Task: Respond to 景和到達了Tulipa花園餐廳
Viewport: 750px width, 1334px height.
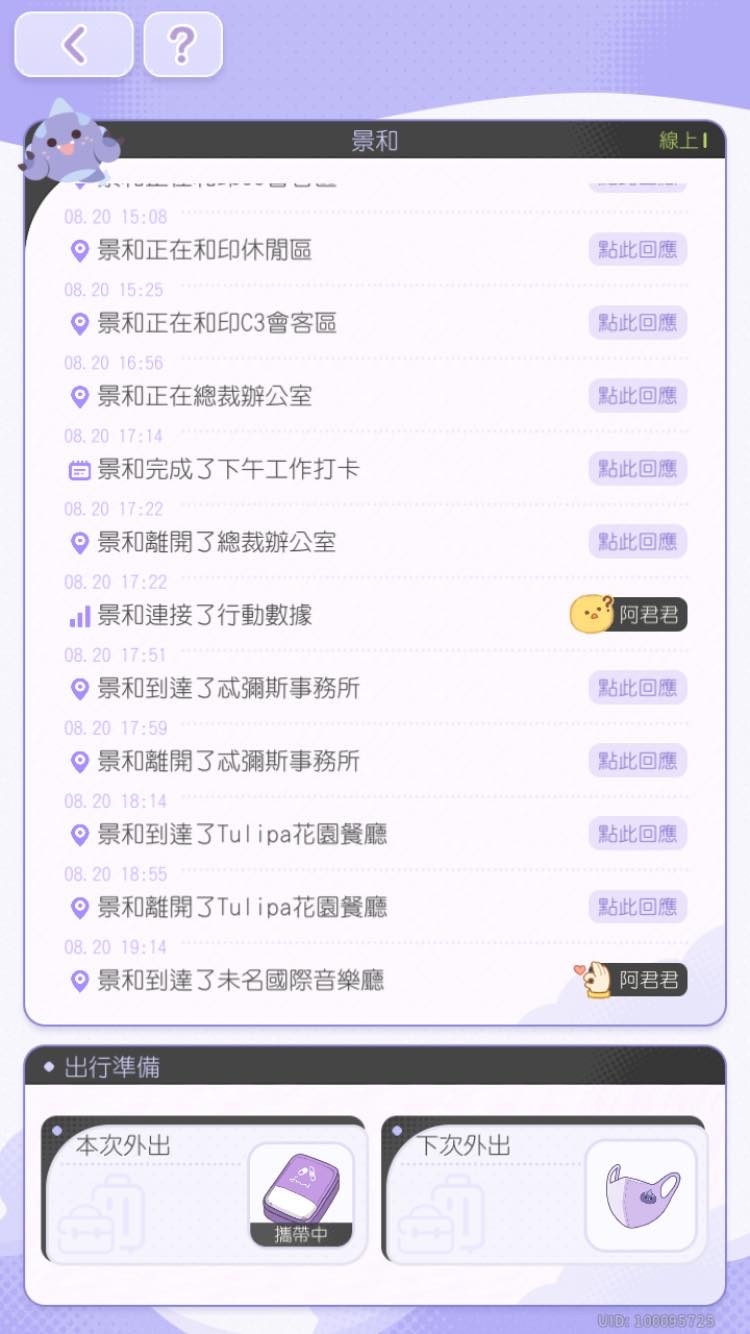Action: [x=637, y=834]
